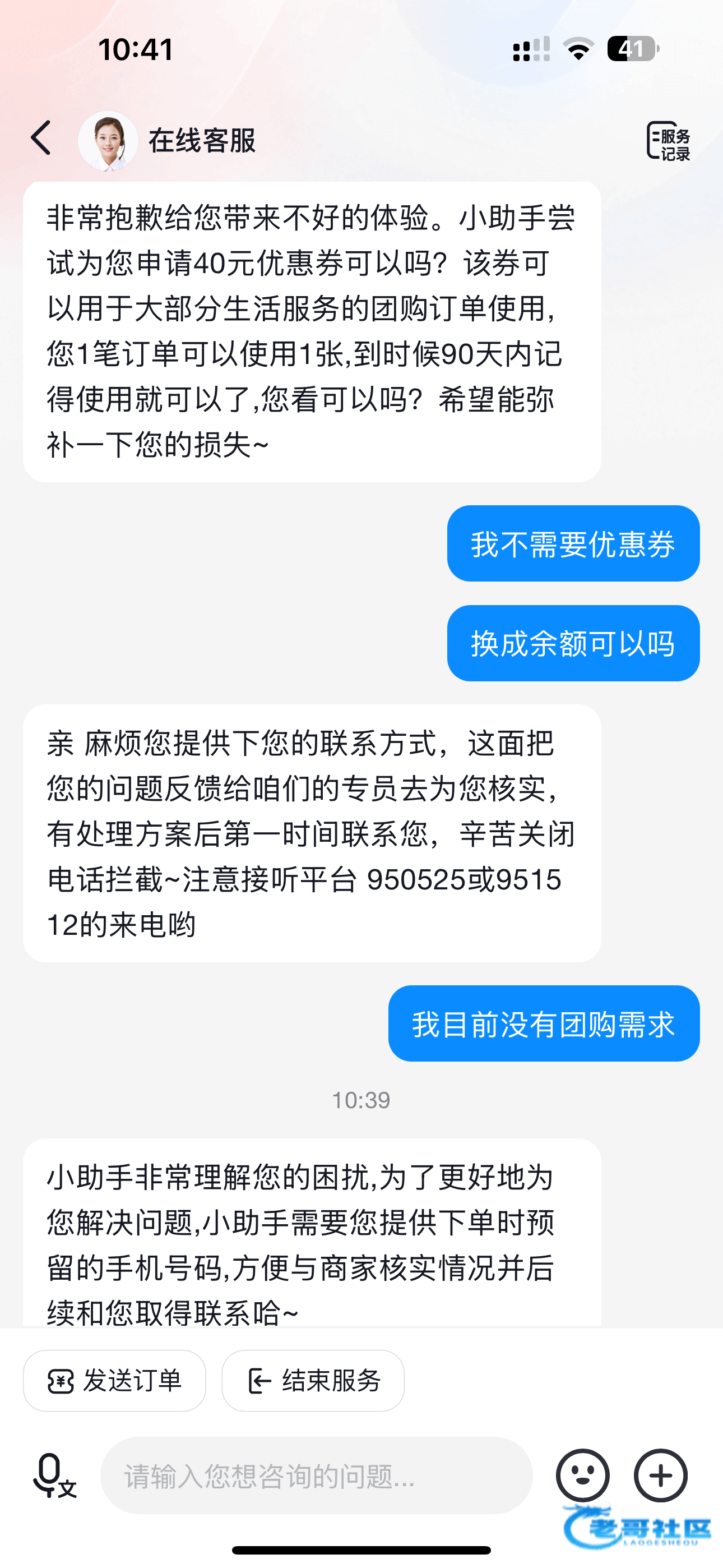Open the plus attachment menu
Image resolution: width=723 pixels, height=1568 pixels.
tap(660, 1475)
